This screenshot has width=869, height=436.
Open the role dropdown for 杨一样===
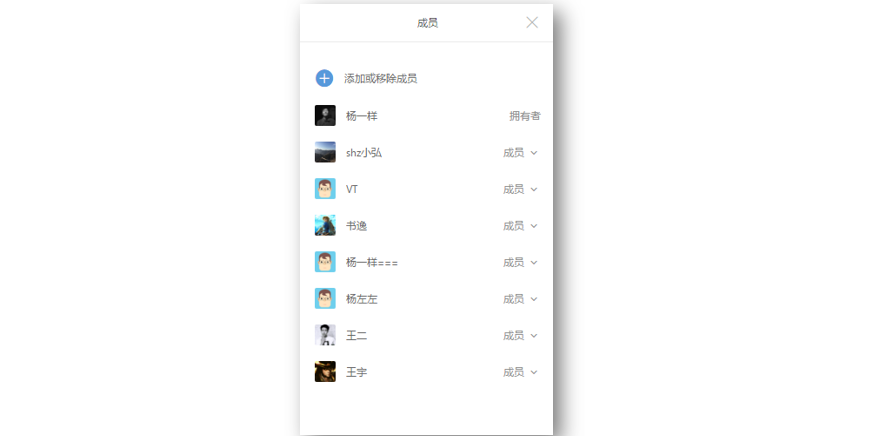pyautogui.click(x=521, y=262)
